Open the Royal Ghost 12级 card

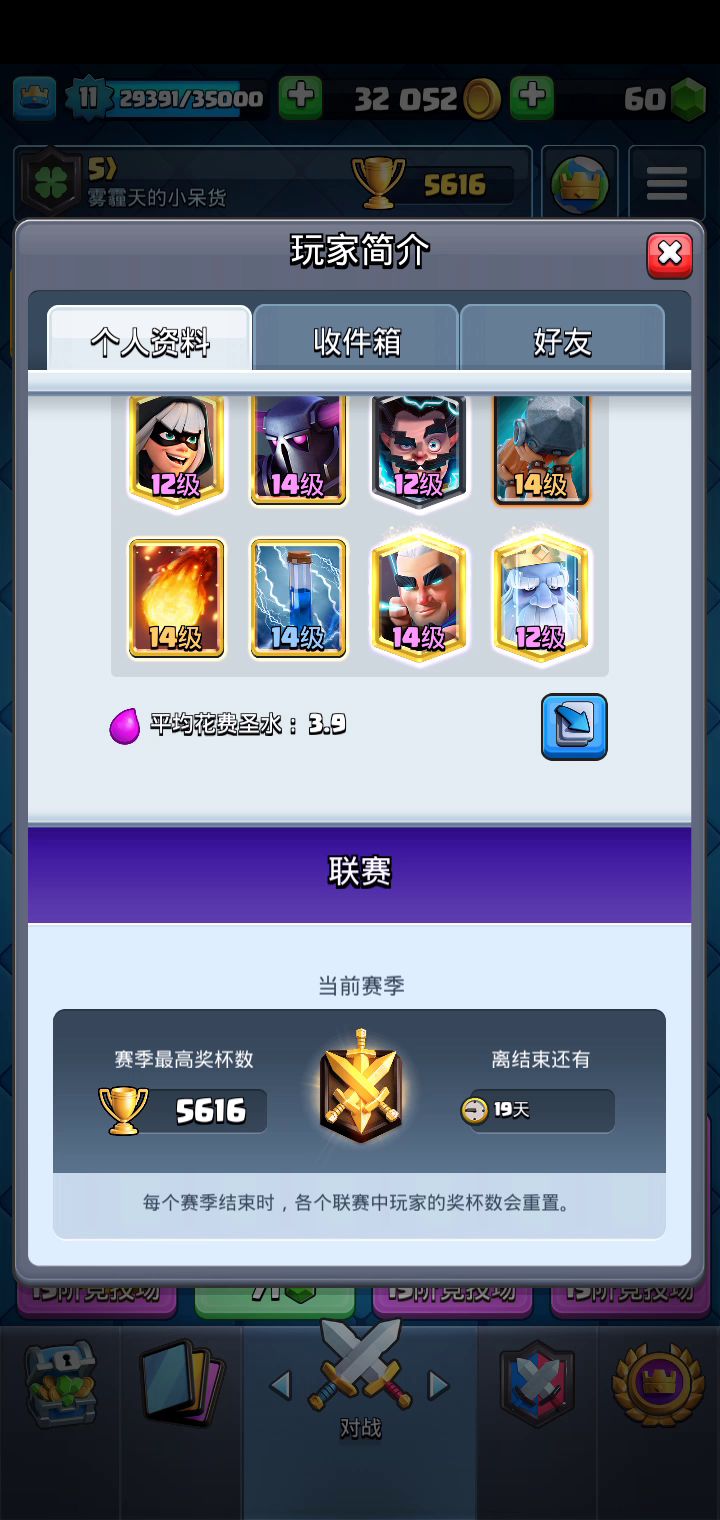tap(541, 598)
